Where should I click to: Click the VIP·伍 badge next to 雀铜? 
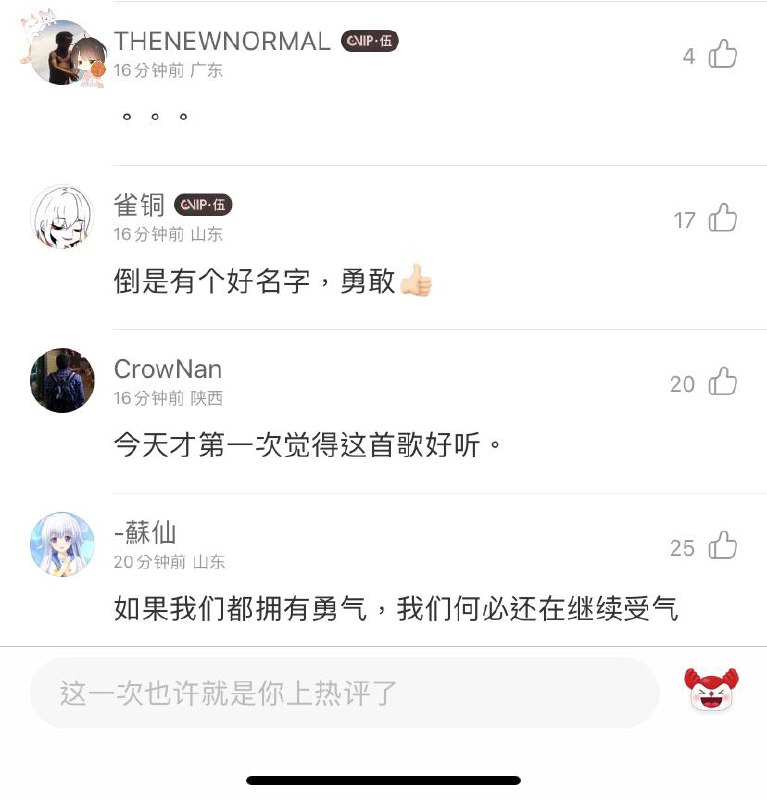point(203,205)
